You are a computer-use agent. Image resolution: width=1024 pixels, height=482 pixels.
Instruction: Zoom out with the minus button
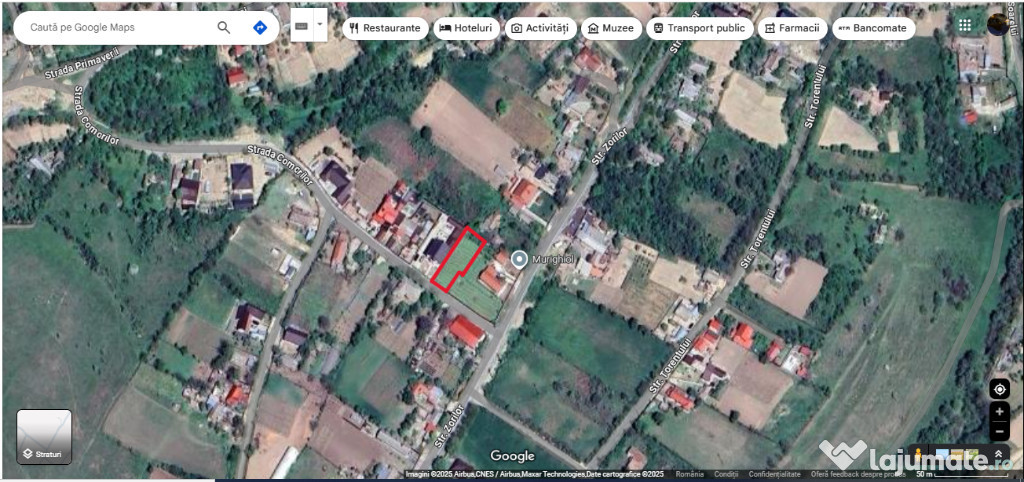tap(999, 431)
